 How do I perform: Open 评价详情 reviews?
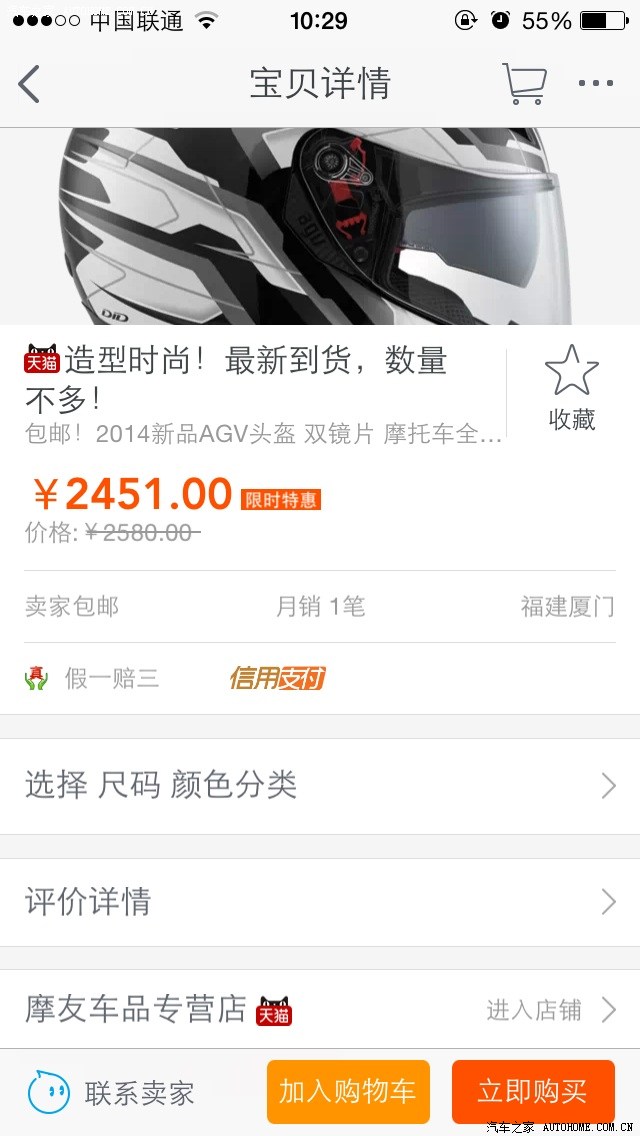[x=320, y=902]
